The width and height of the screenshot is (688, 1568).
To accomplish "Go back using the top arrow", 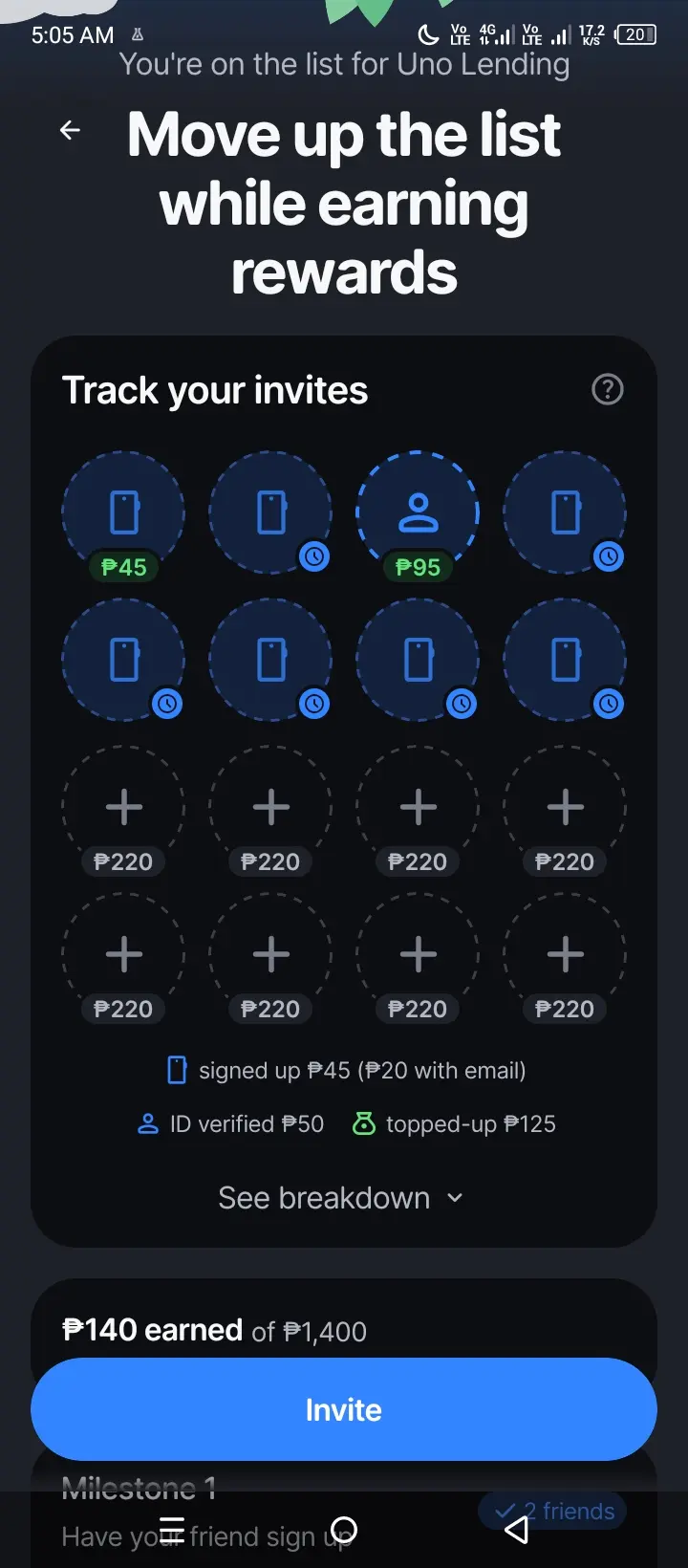I will pyautogui.click(x=70, y=130).
